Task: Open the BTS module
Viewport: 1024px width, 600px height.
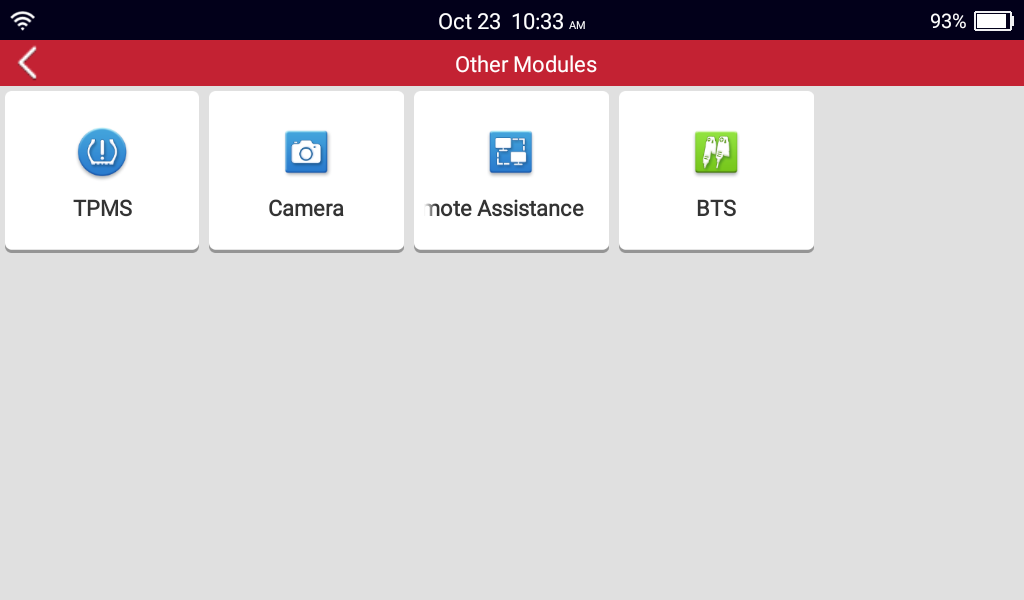Action: [x=716, y=170]
